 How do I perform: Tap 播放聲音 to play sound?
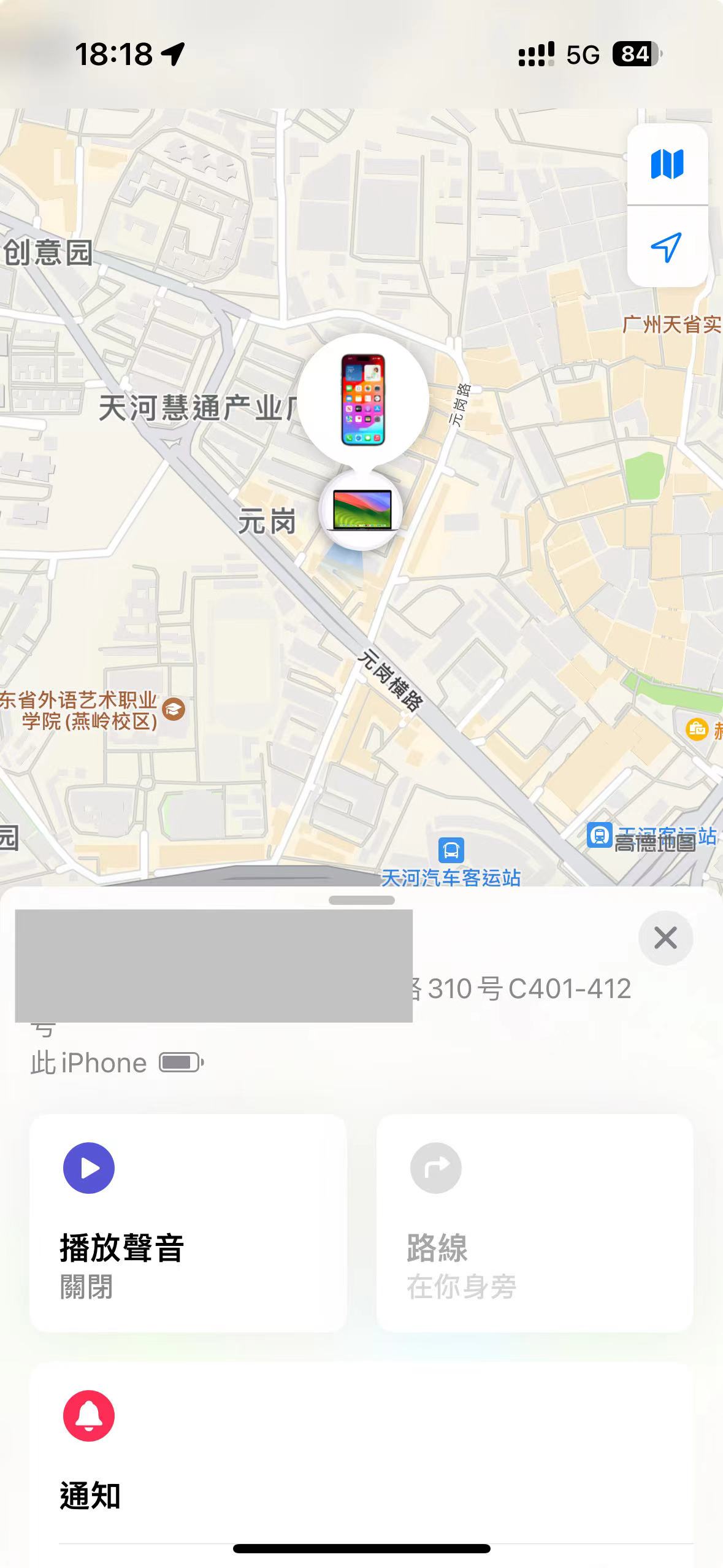[x=188, y=1222]
